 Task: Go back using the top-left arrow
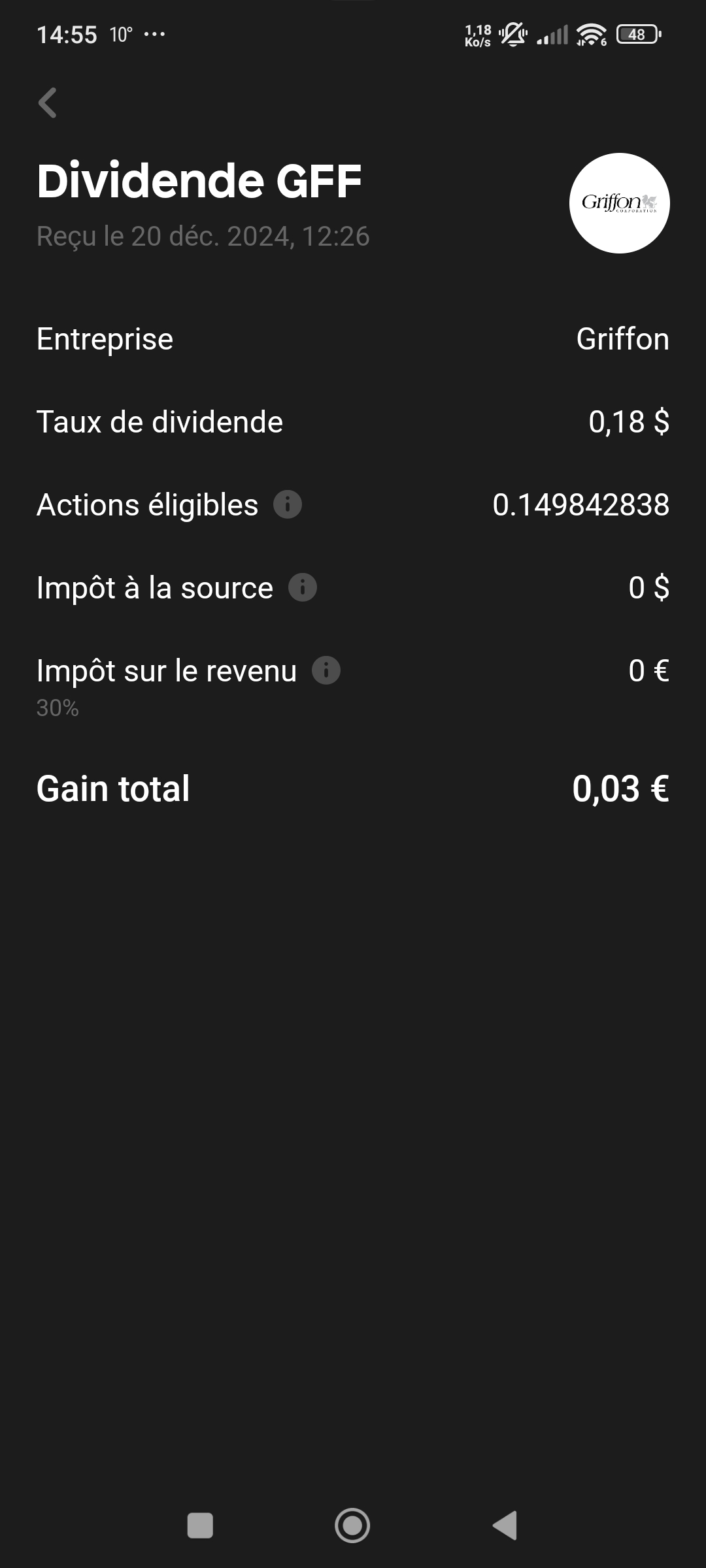(48, 103)
